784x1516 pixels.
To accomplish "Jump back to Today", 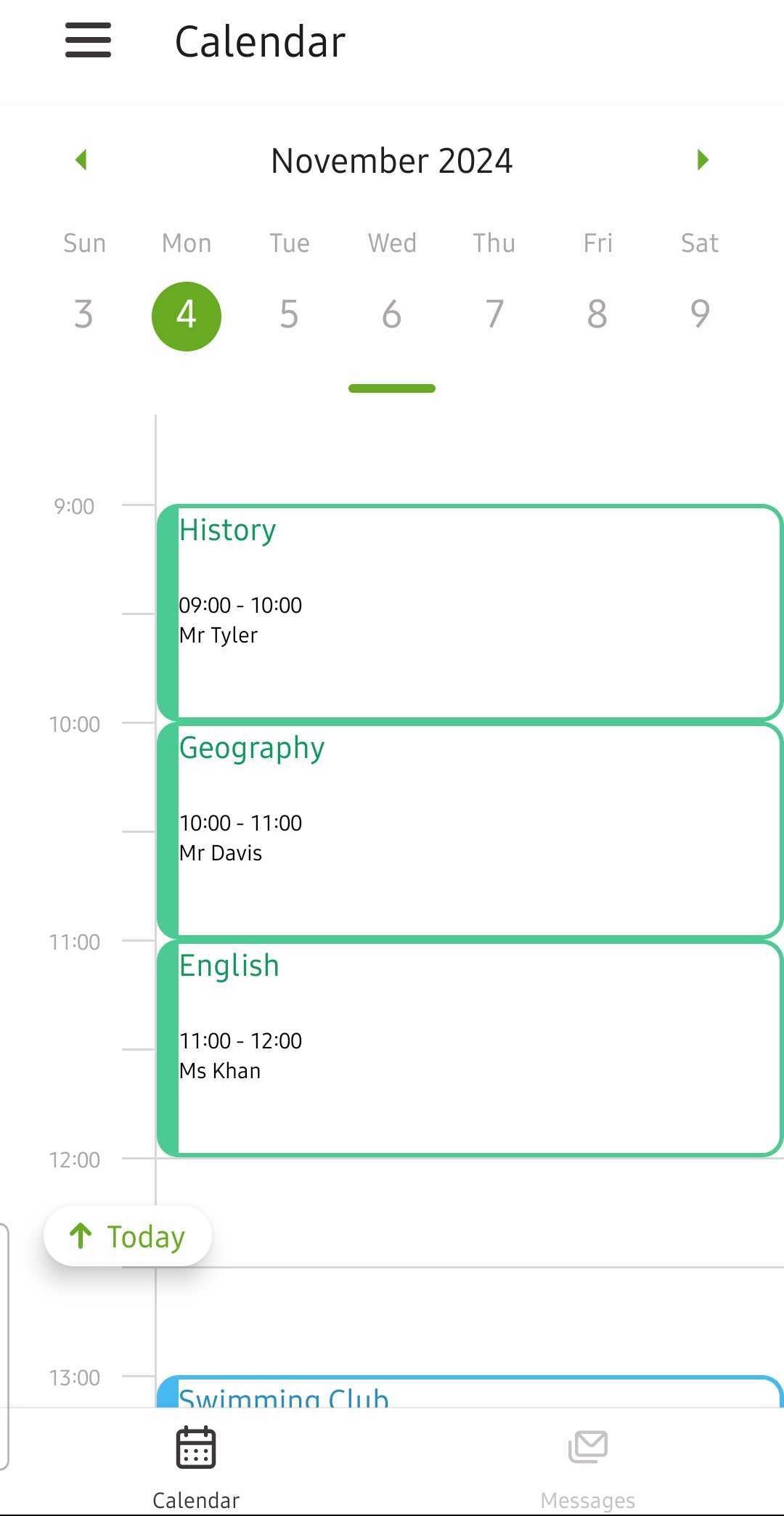I will pyautogui.click(x=128, y=1236).
